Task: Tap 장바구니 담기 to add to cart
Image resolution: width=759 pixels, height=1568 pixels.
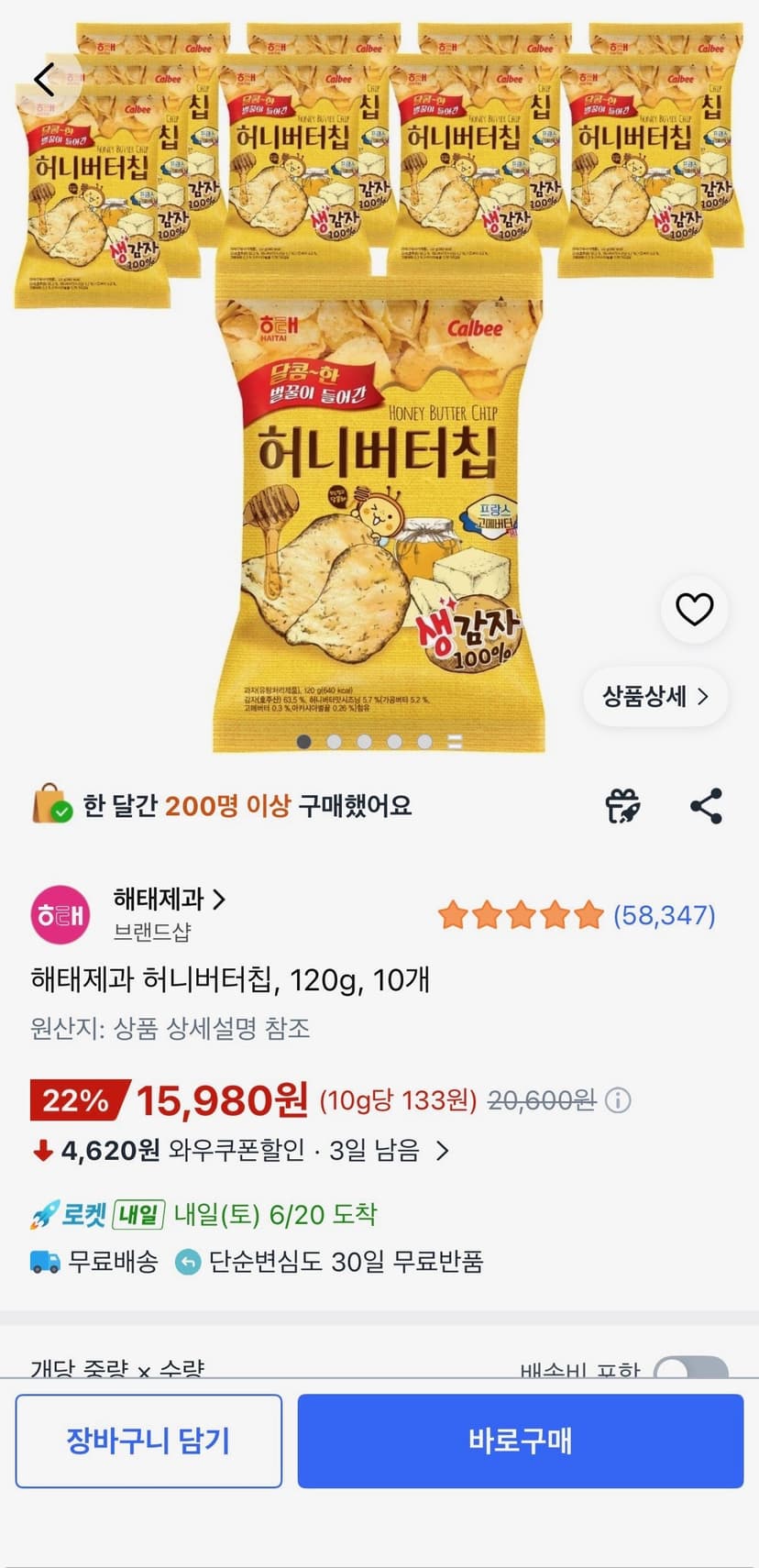Action: (148, 1441)
